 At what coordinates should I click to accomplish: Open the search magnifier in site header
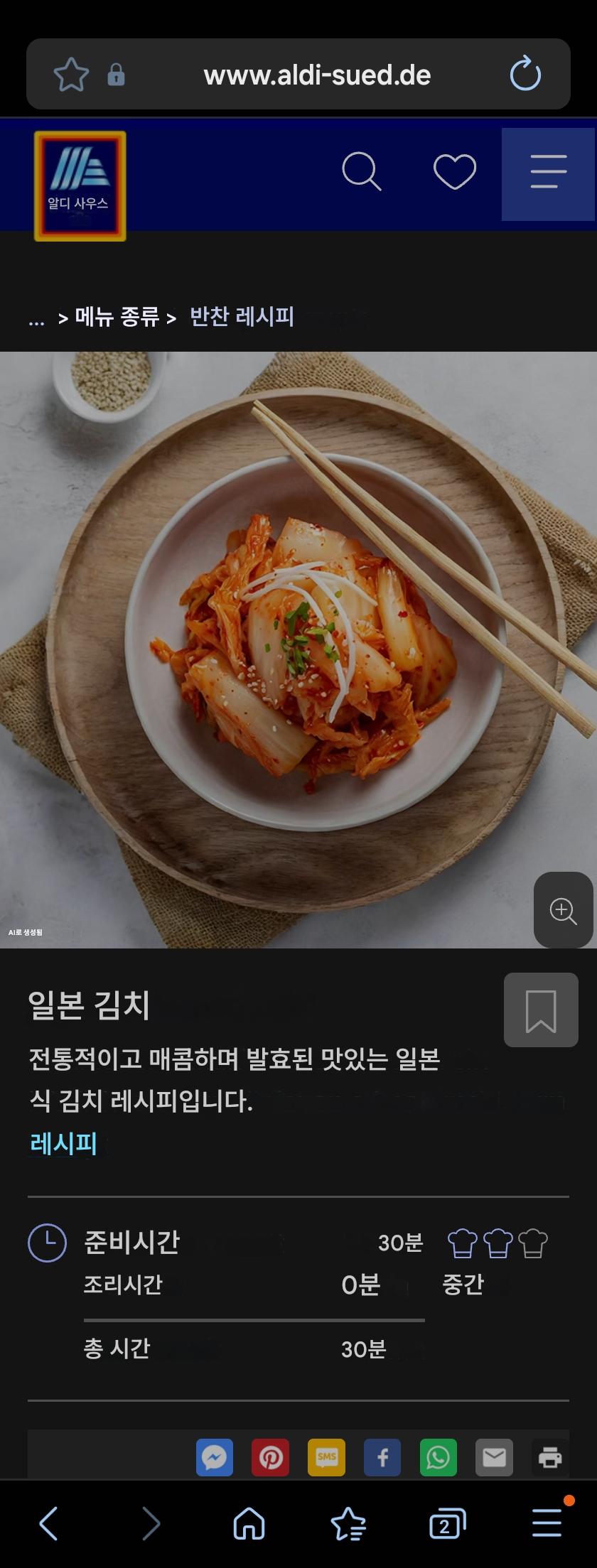coord(362,172)
